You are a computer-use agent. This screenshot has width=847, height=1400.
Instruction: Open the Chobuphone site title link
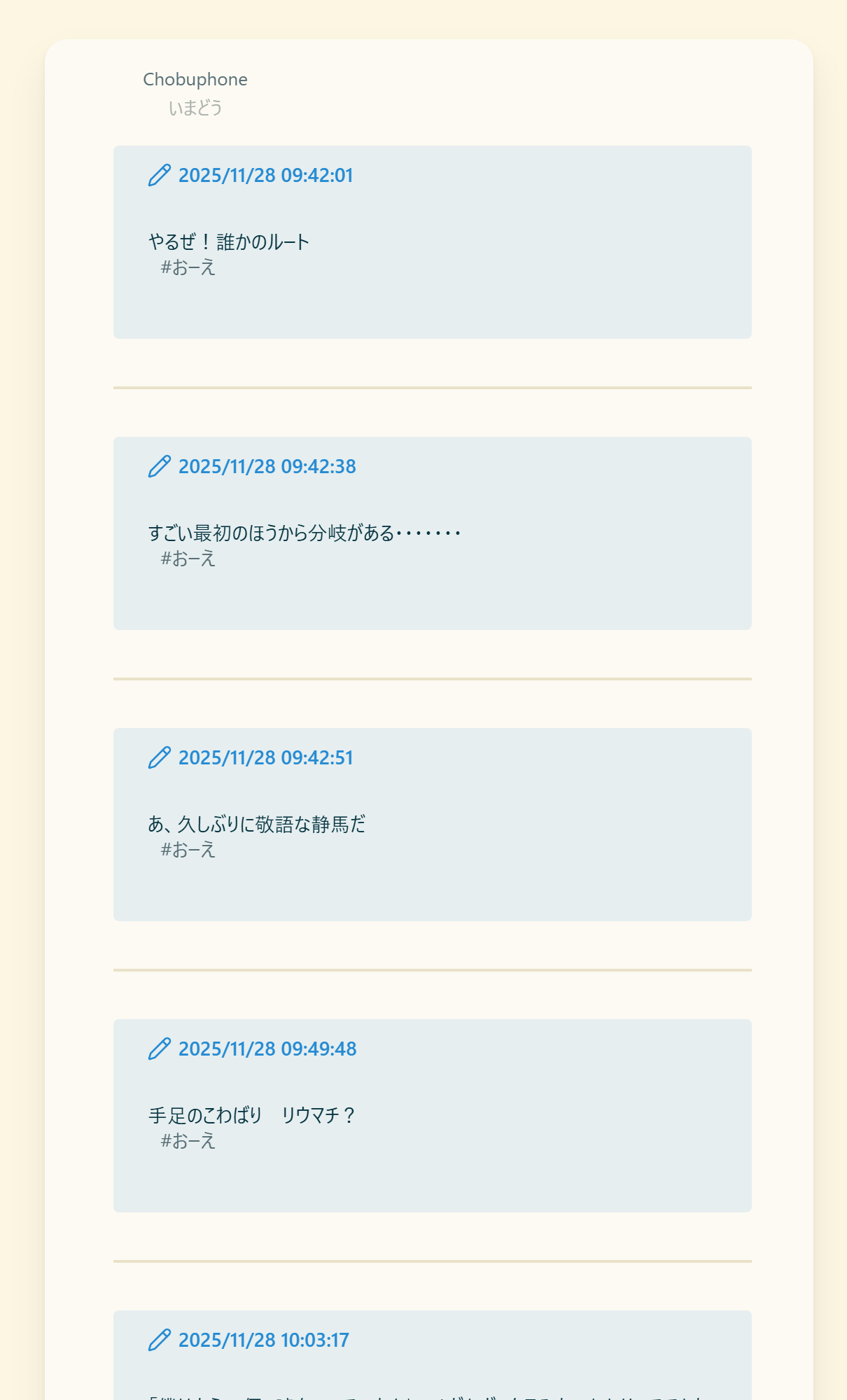tap(195, 79)
